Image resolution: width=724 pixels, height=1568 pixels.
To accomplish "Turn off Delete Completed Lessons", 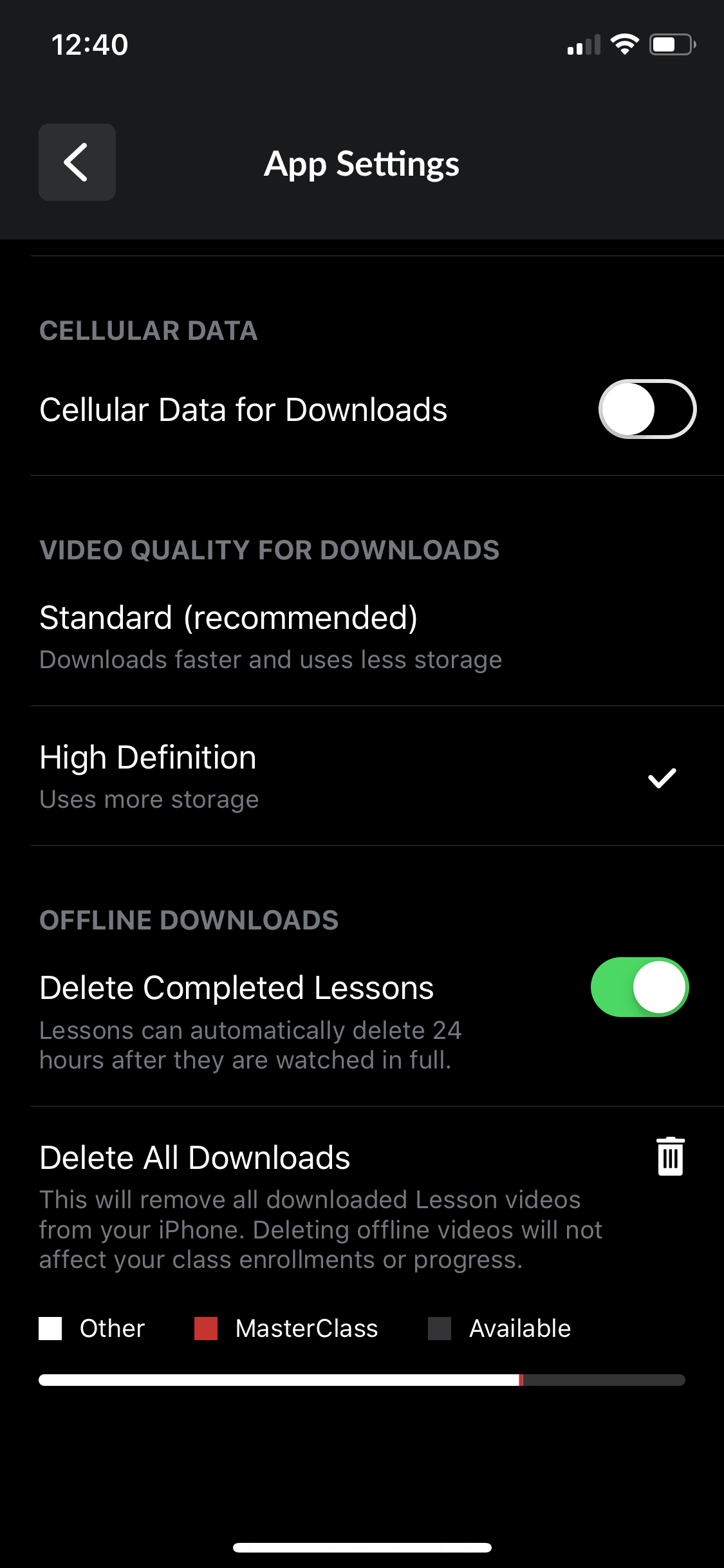I will click(x=640, y=987).
